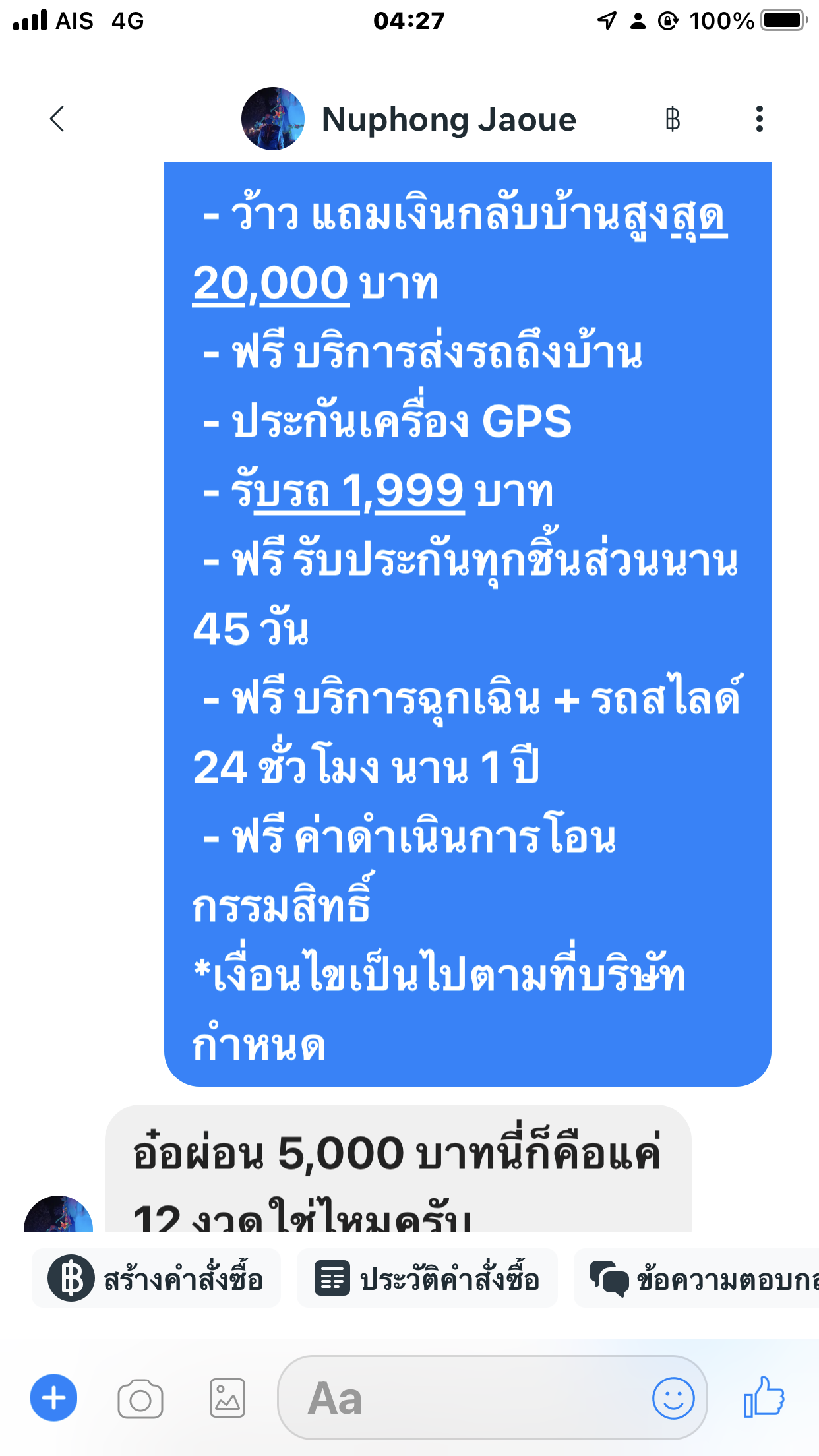This screenshot has width=819, height=1456.
Task: Open the camera to take a photo
Action: (140, 1399)
